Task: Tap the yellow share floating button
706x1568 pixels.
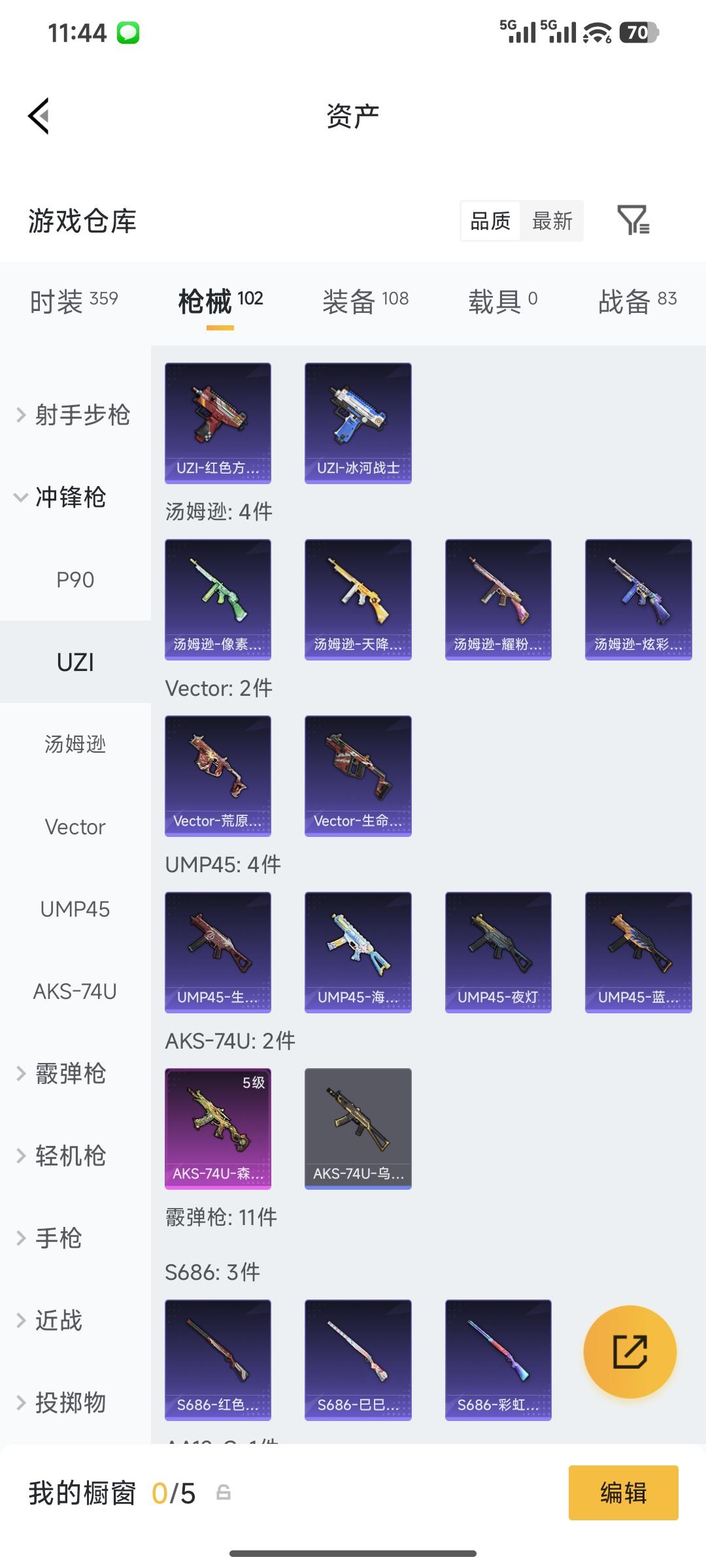Action: (x=630, y=1352)
